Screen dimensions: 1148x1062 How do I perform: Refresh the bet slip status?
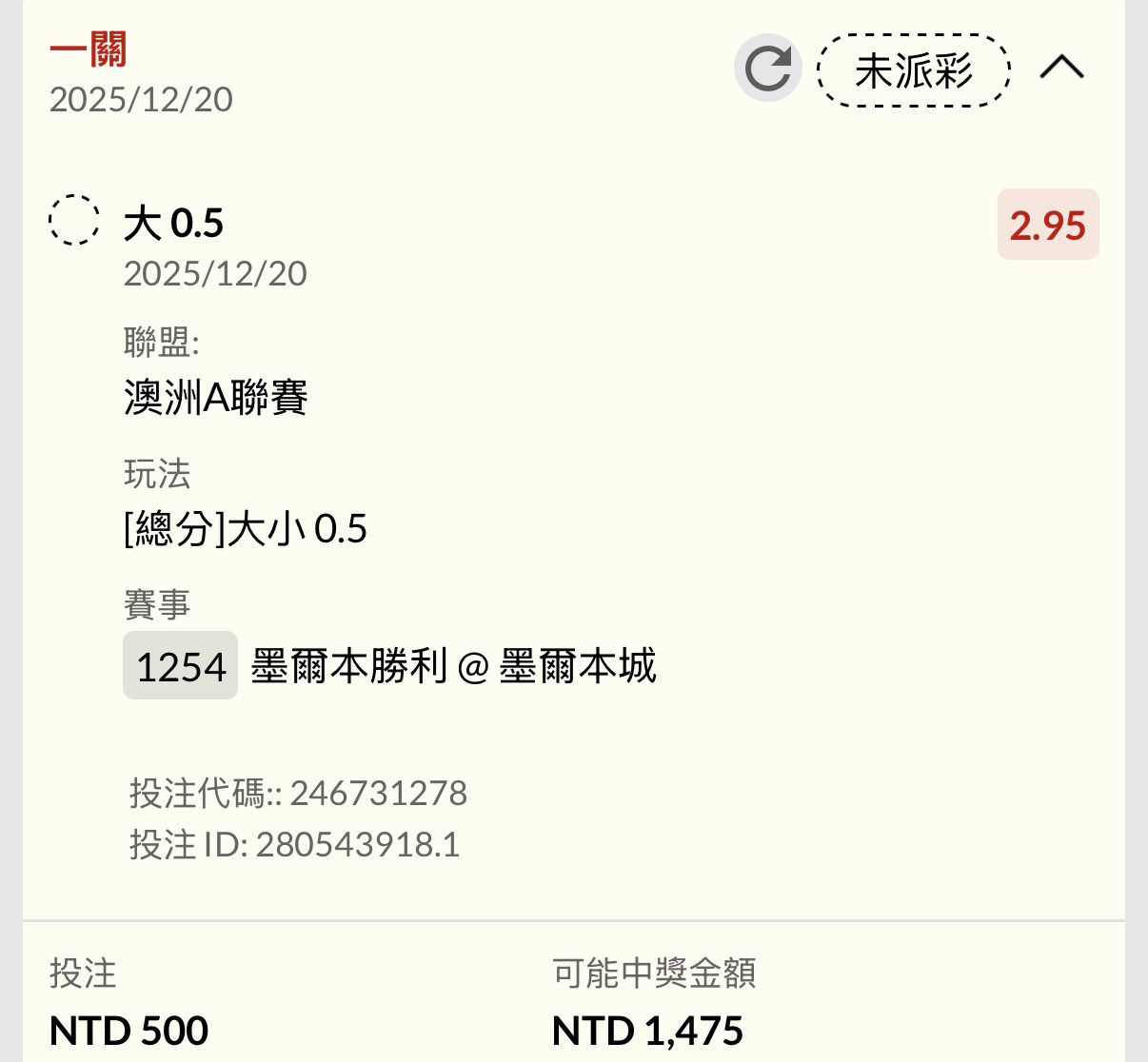tap(767, 68)
